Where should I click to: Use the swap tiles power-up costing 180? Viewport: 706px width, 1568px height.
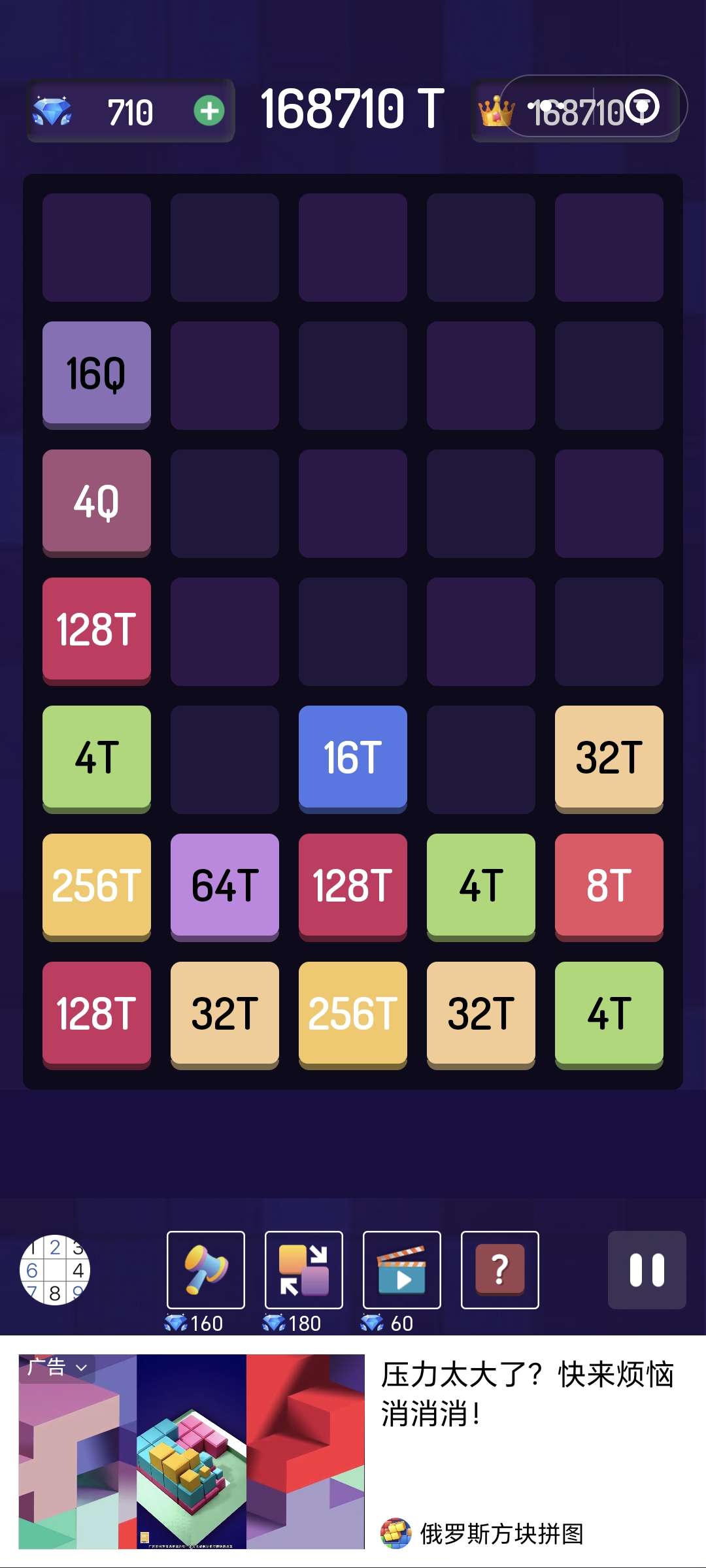304,1270
